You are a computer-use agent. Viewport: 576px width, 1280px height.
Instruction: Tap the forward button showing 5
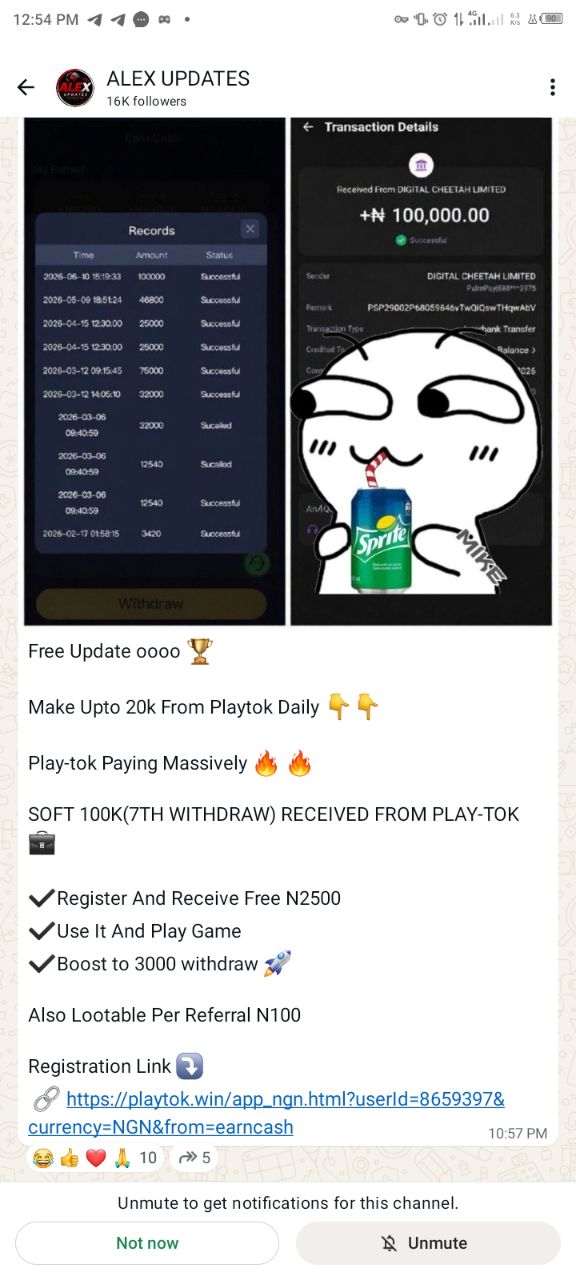click(x=194, y=1157)
